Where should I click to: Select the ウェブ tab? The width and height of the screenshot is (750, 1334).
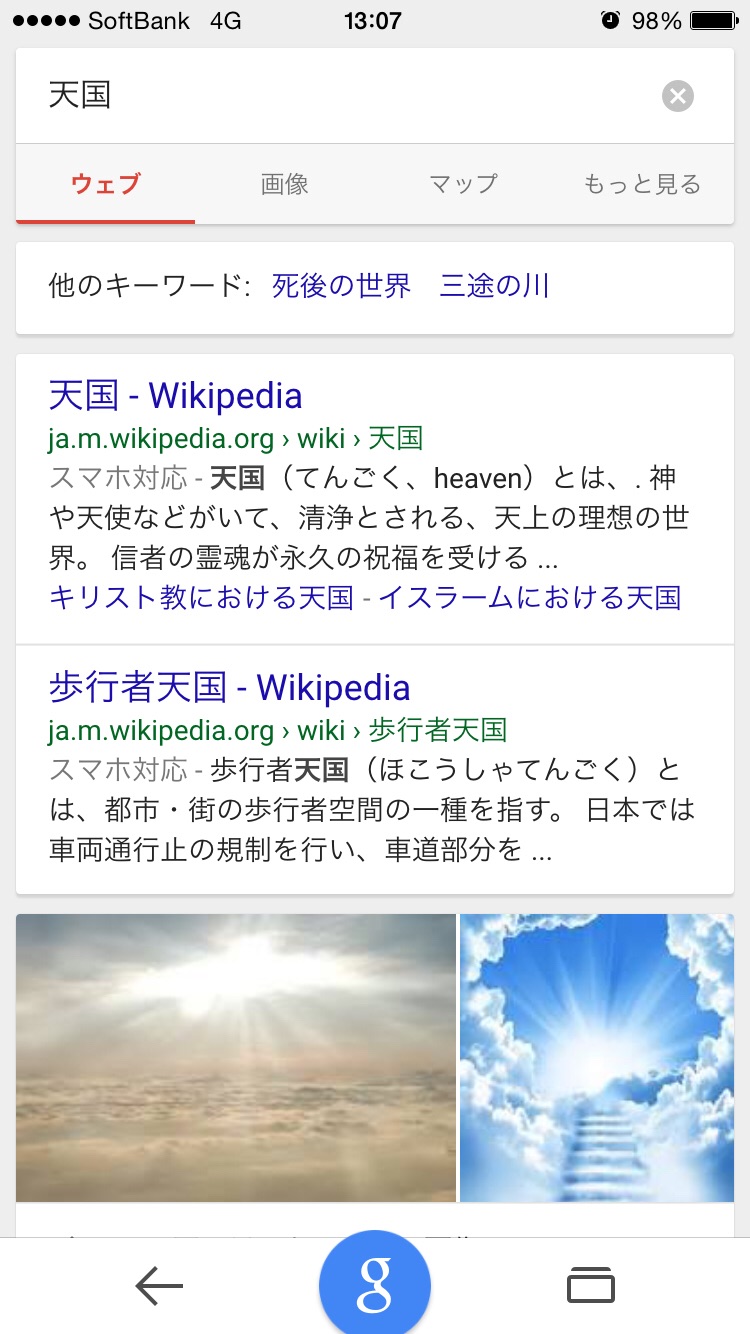coord(106,184)
